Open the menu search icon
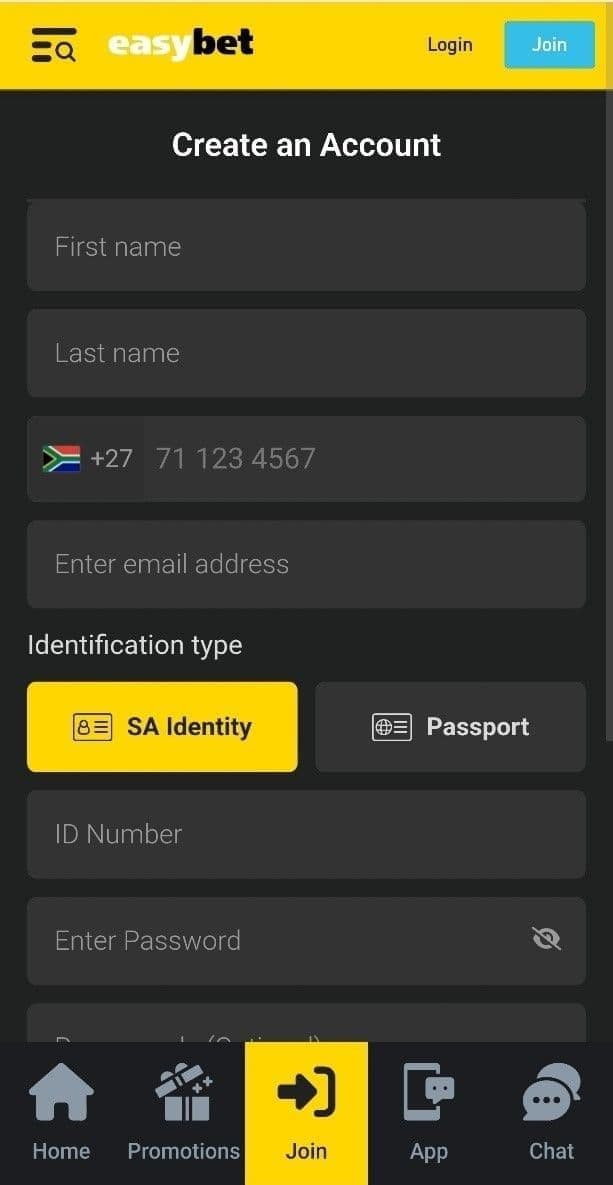The width and height of the screenshot is (613, 1185). (53, 45)
